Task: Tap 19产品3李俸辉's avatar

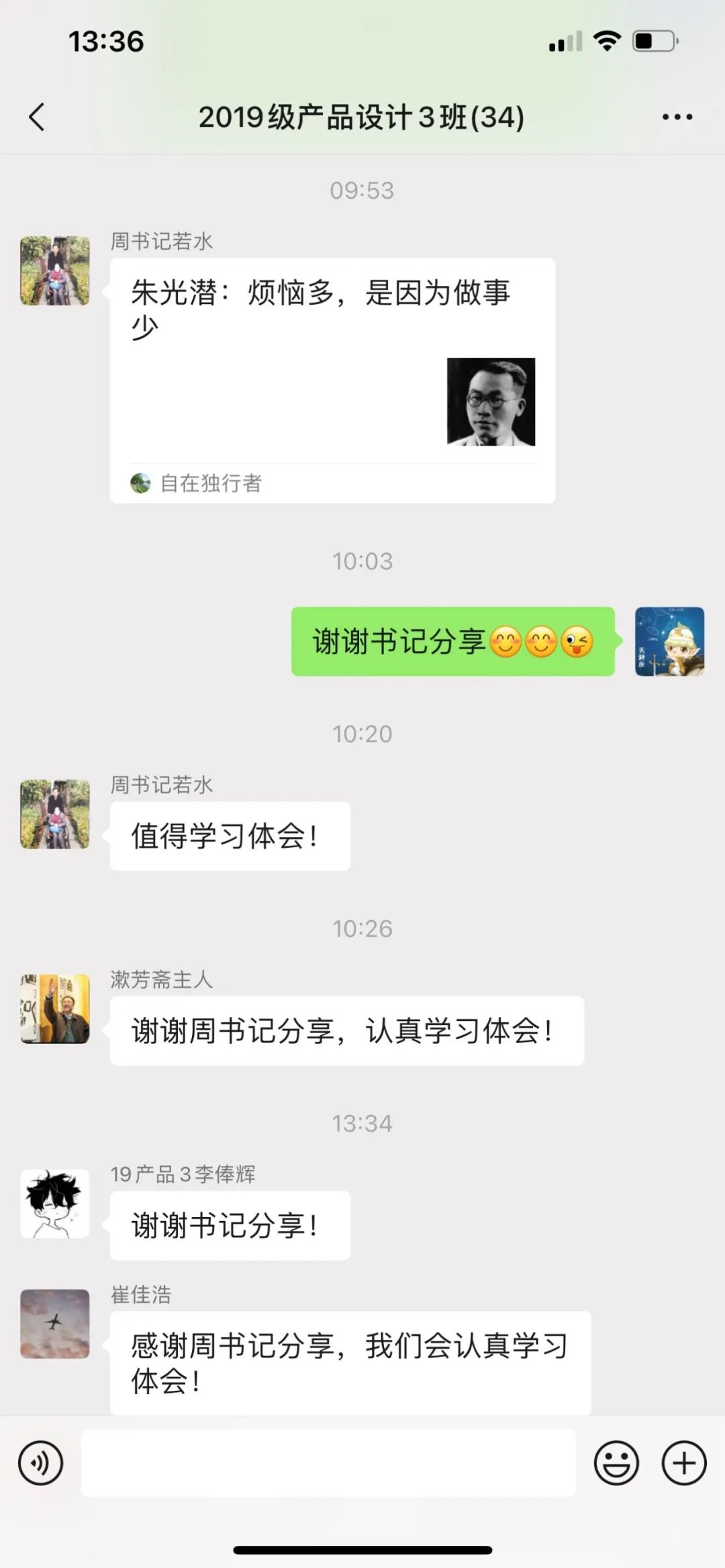Action: tap(55, 1204)
